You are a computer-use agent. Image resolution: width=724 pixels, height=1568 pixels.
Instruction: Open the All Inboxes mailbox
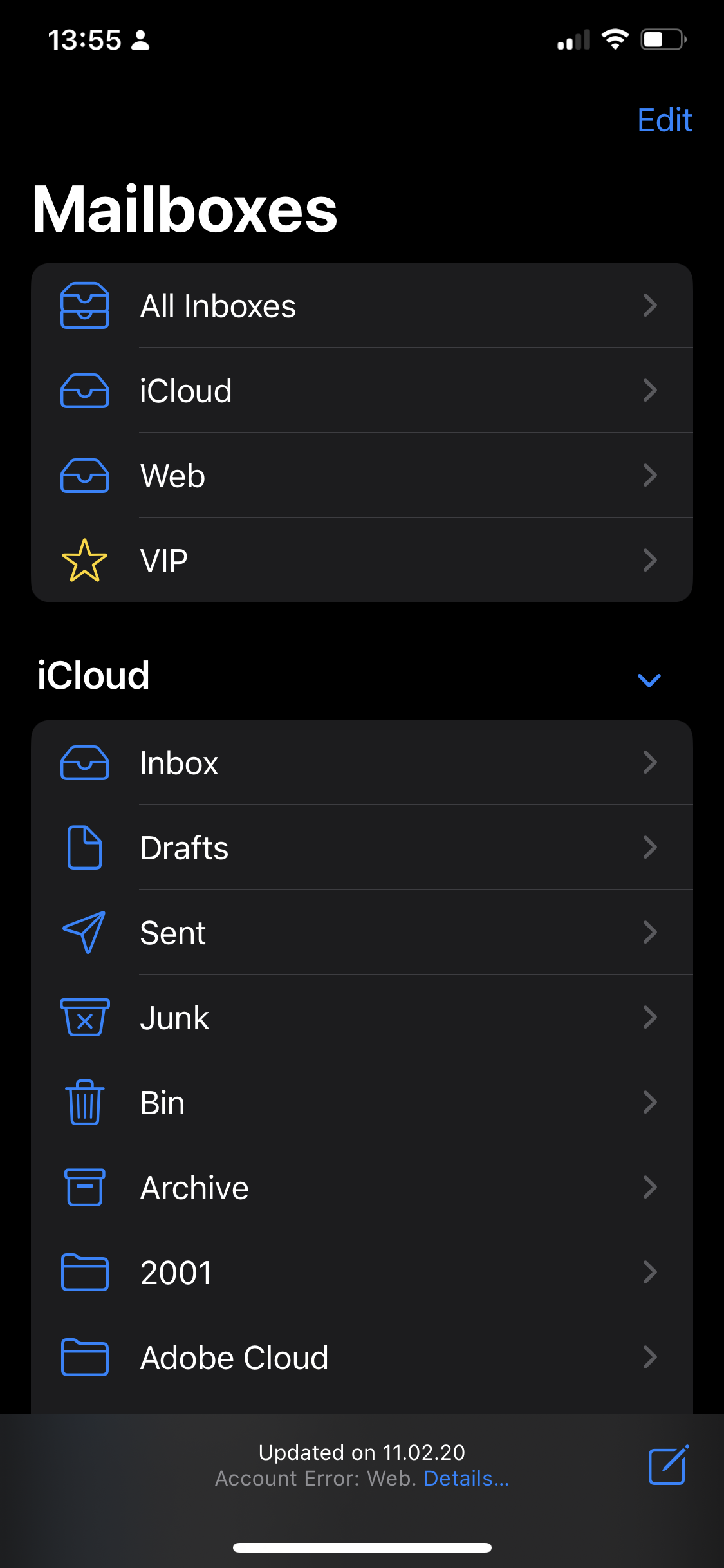(x=362, y=306)
